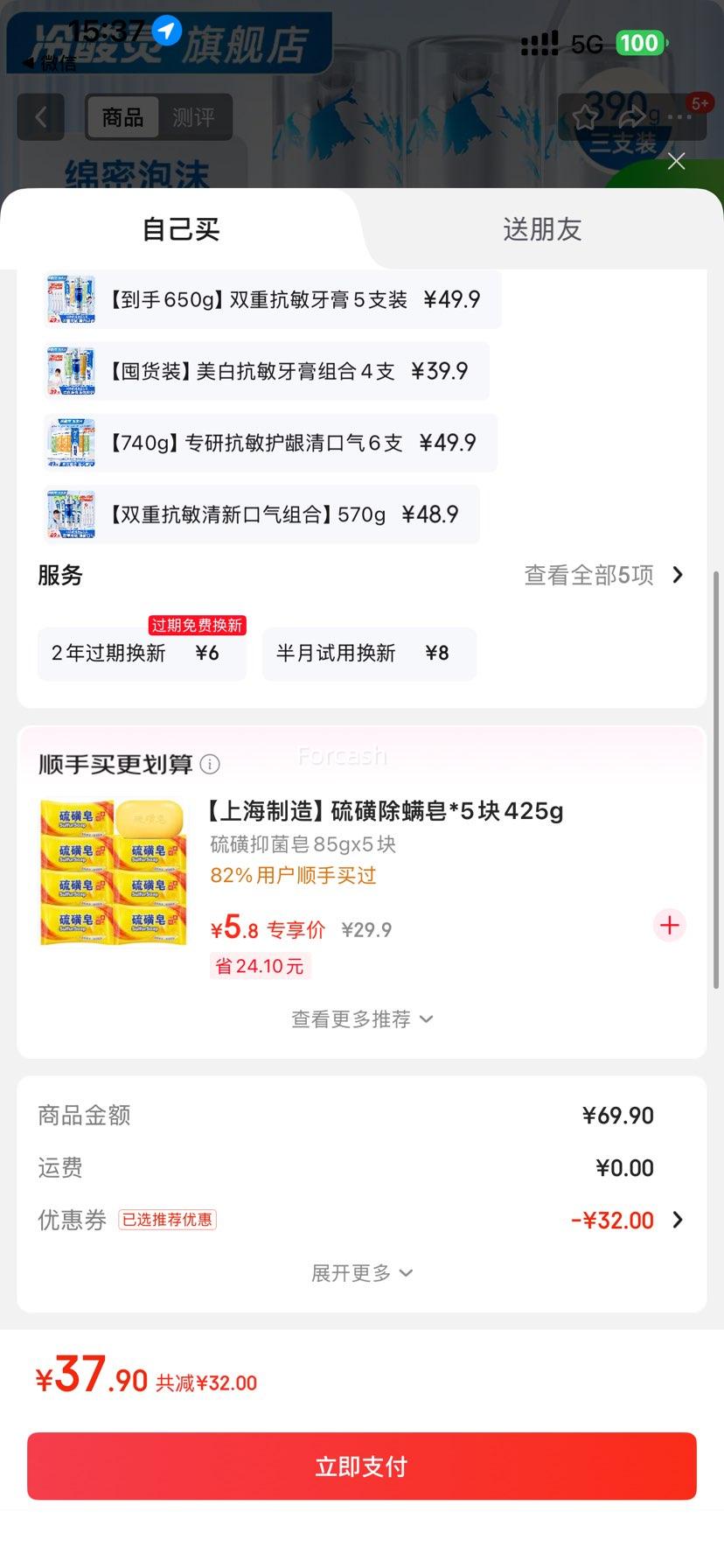The width and height of the screenshot is (724, 1568).
Task: Choose the 【到手650g】双重抗敏牙膏5支装 option
Action: pyautogui.click(x=273, y=299)
